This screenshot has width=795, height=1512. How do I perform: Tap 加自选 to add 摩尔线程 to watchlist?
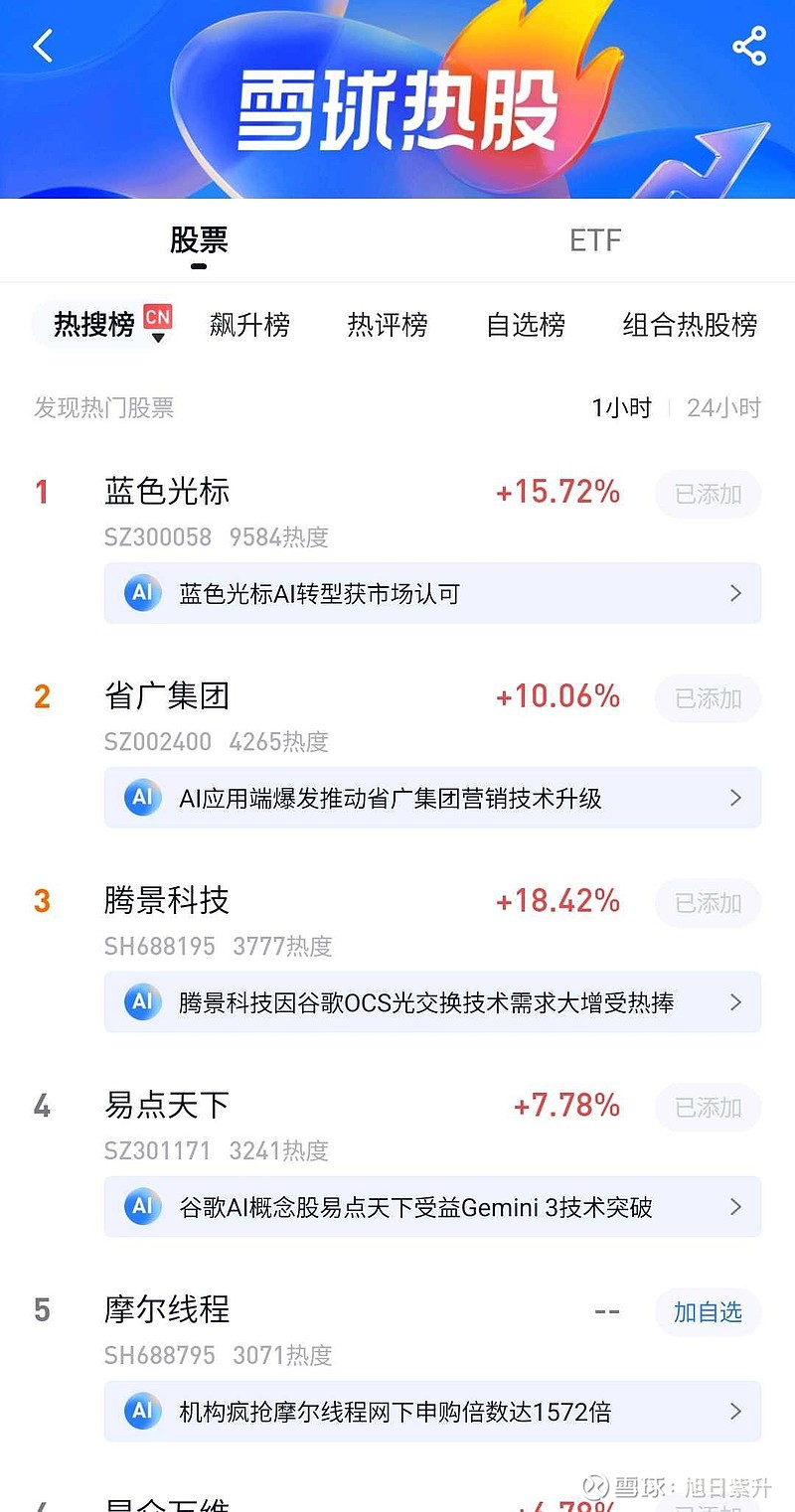(708, 1312)
